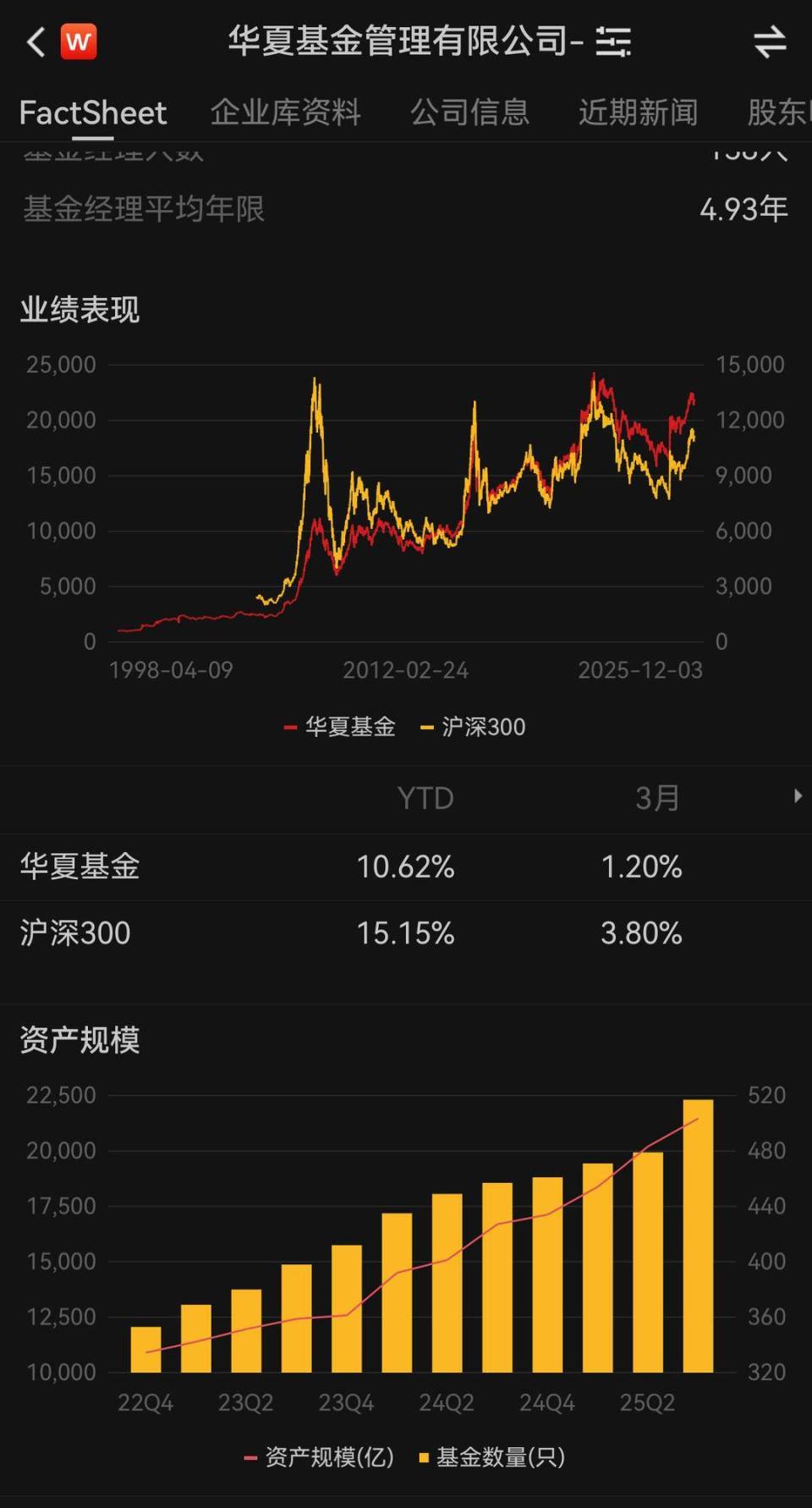
Task: Switch to the 企业库资料 tab
Action: click(x=288, y=112)
